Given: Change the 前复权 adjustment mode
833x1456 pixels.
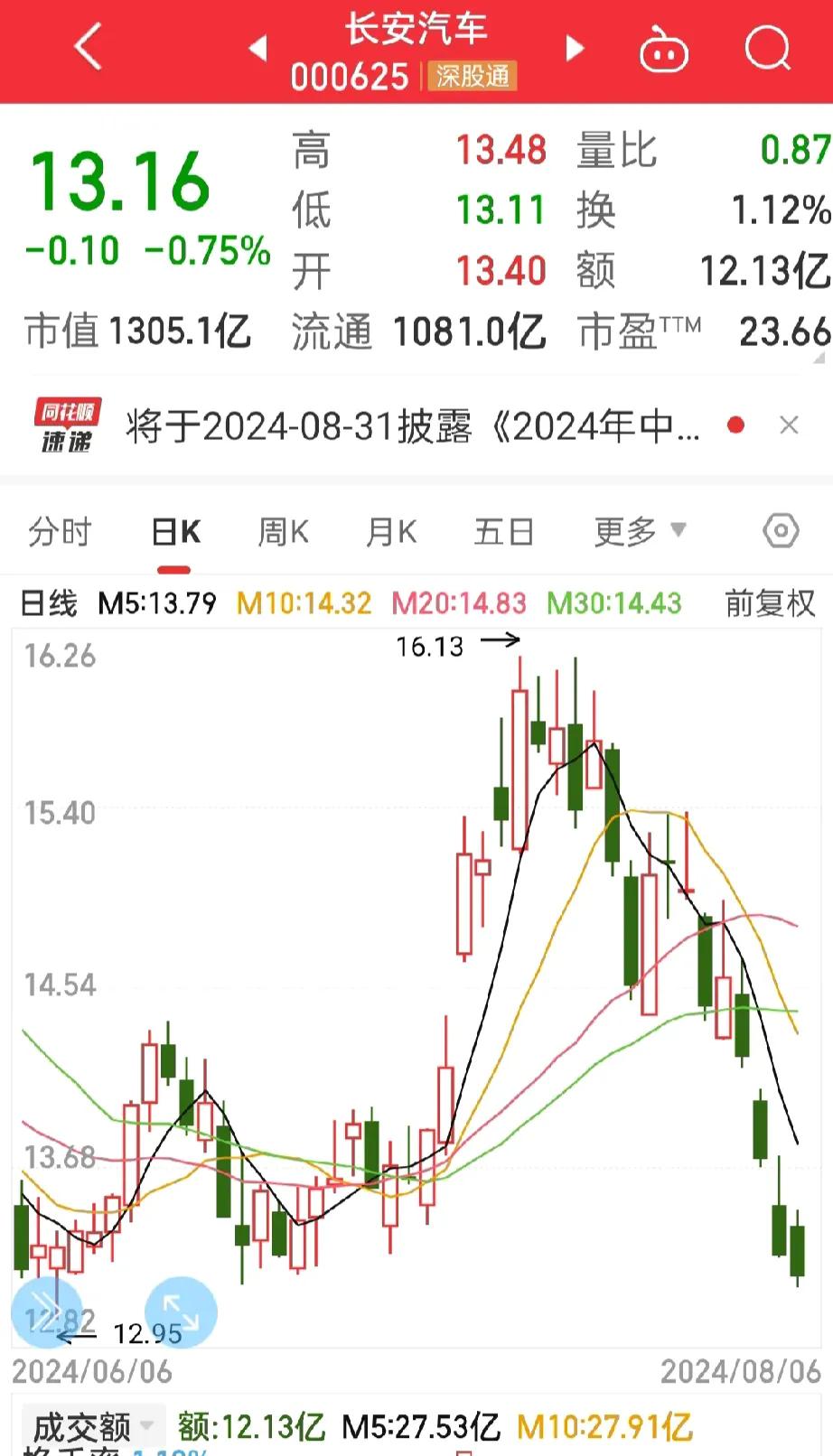Looking at the screenshot, I should tap(770, 602).
